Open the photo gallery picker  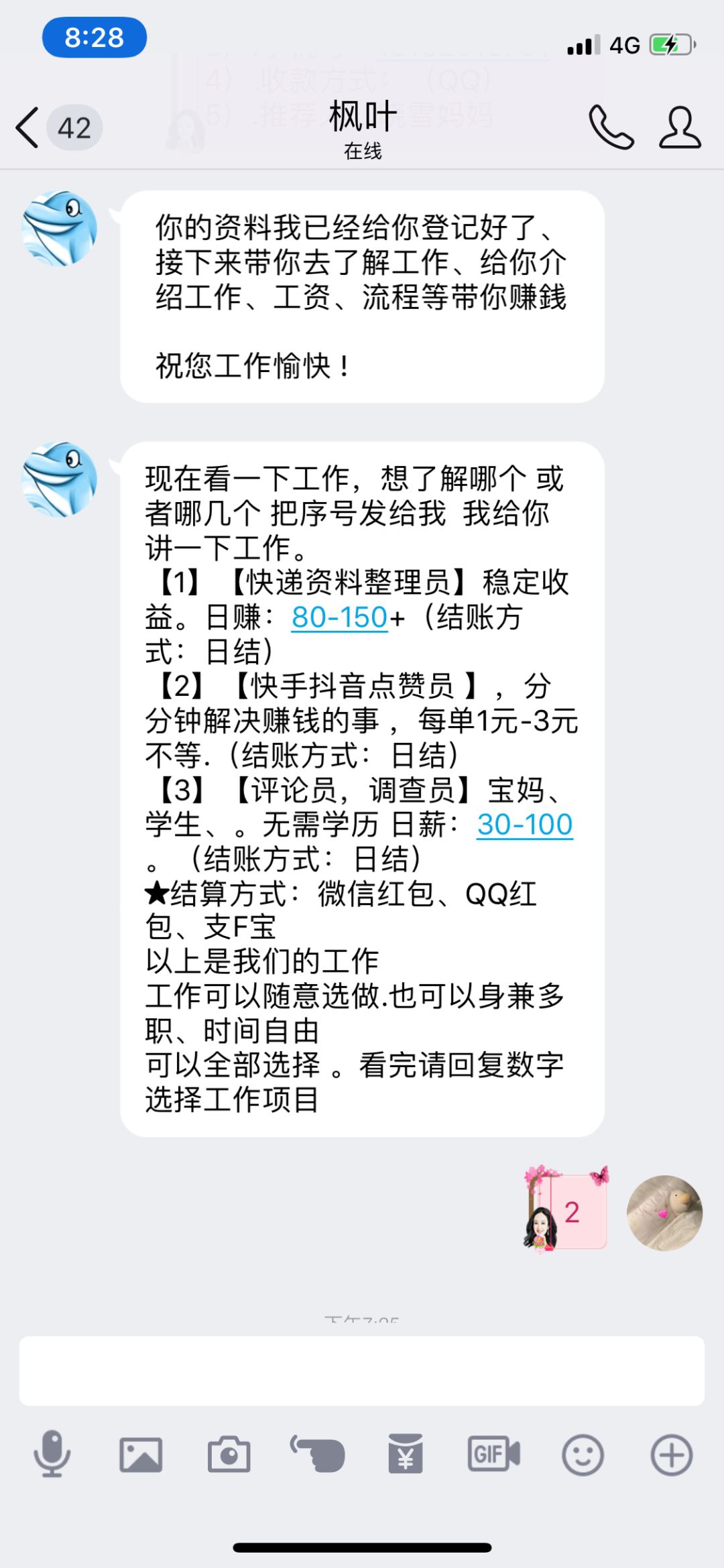(x=141, y=1455)
